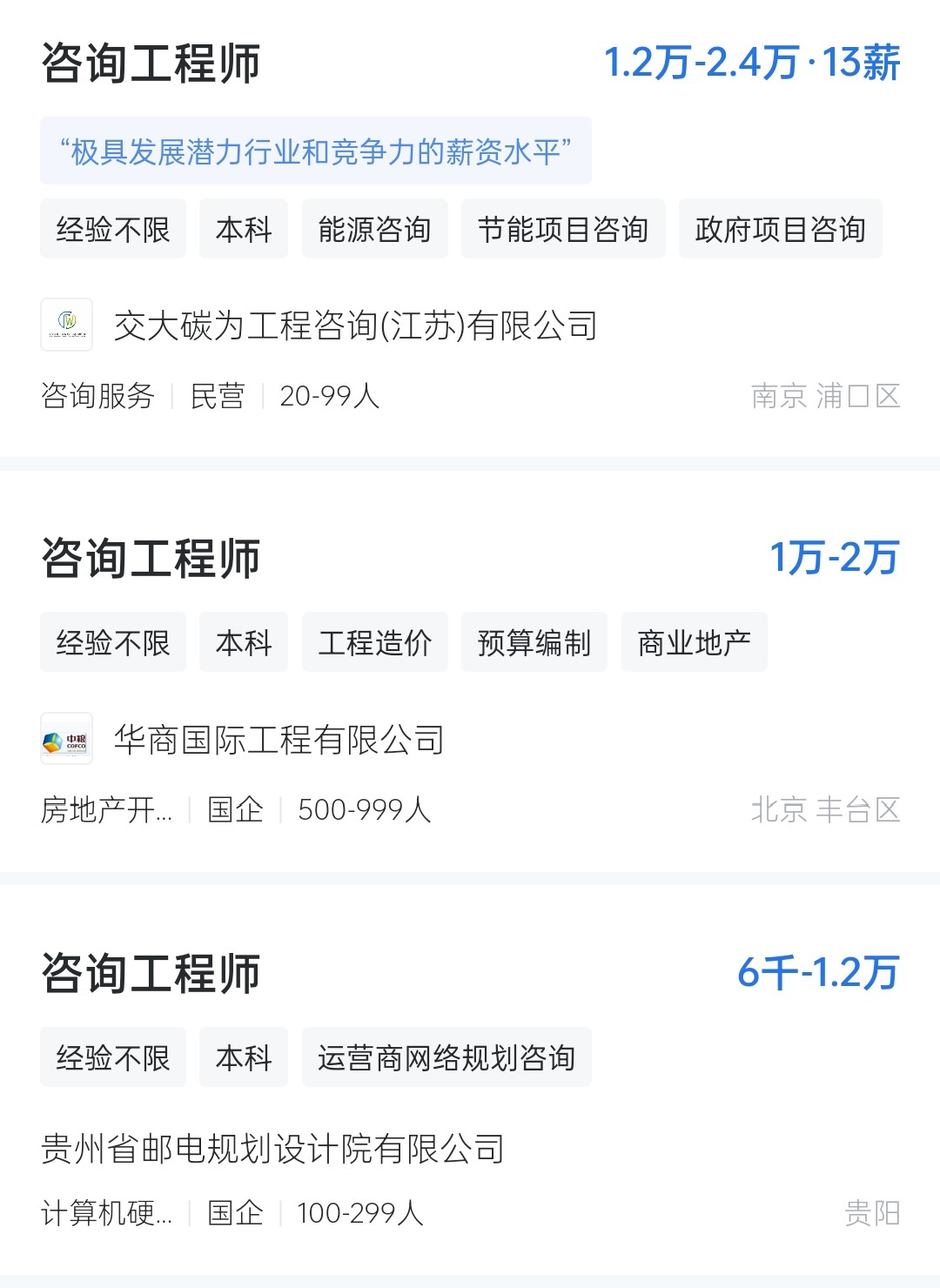The width and height of the screenshot is (940, 1288).
Task: Click the 交大碳为 company logo
Action: click(x=66, y=326)
